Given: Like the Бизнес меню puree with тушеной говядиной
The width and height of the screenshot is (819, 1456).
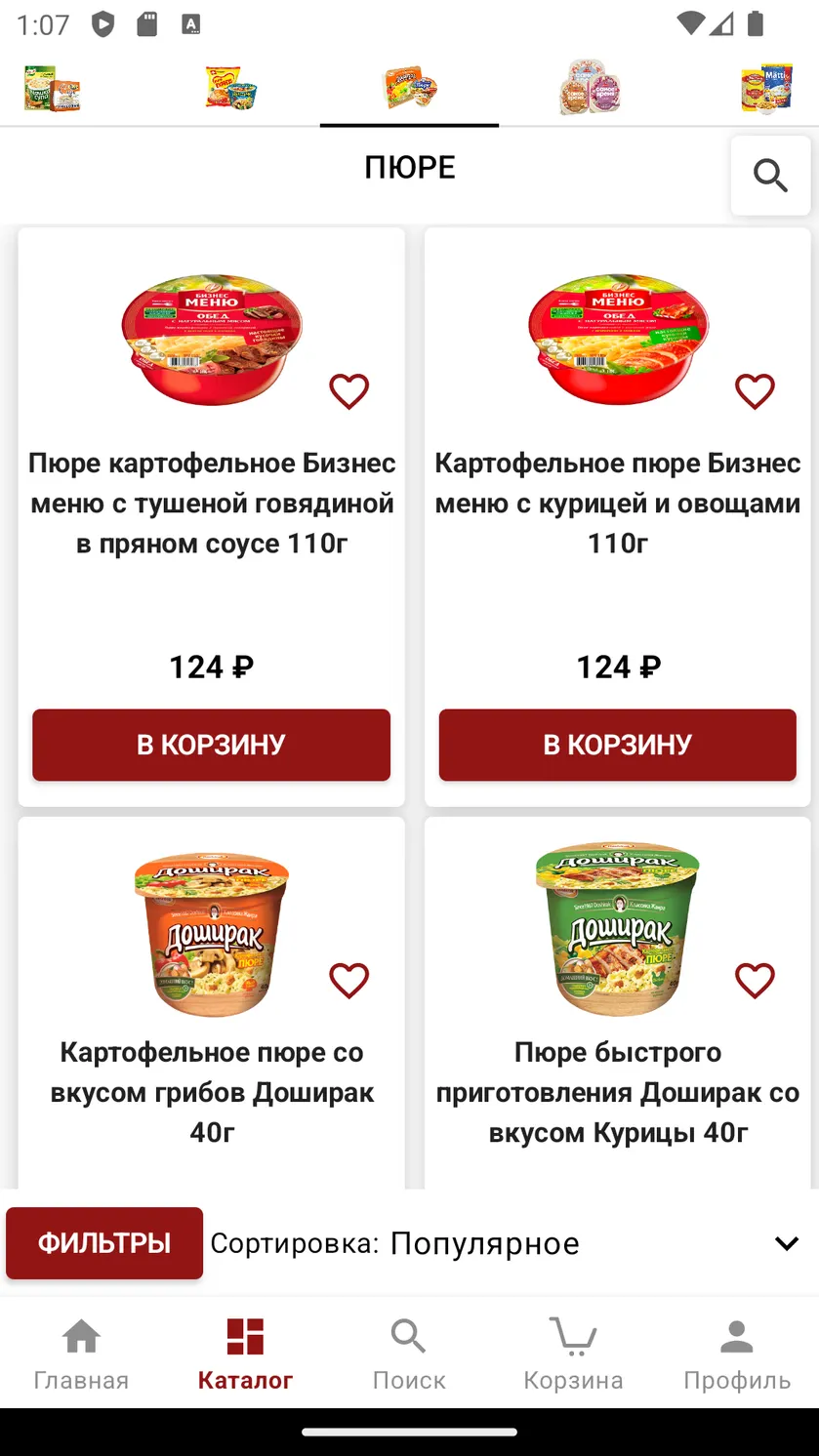Looking at the screenshot, I should tap(348, 391).
